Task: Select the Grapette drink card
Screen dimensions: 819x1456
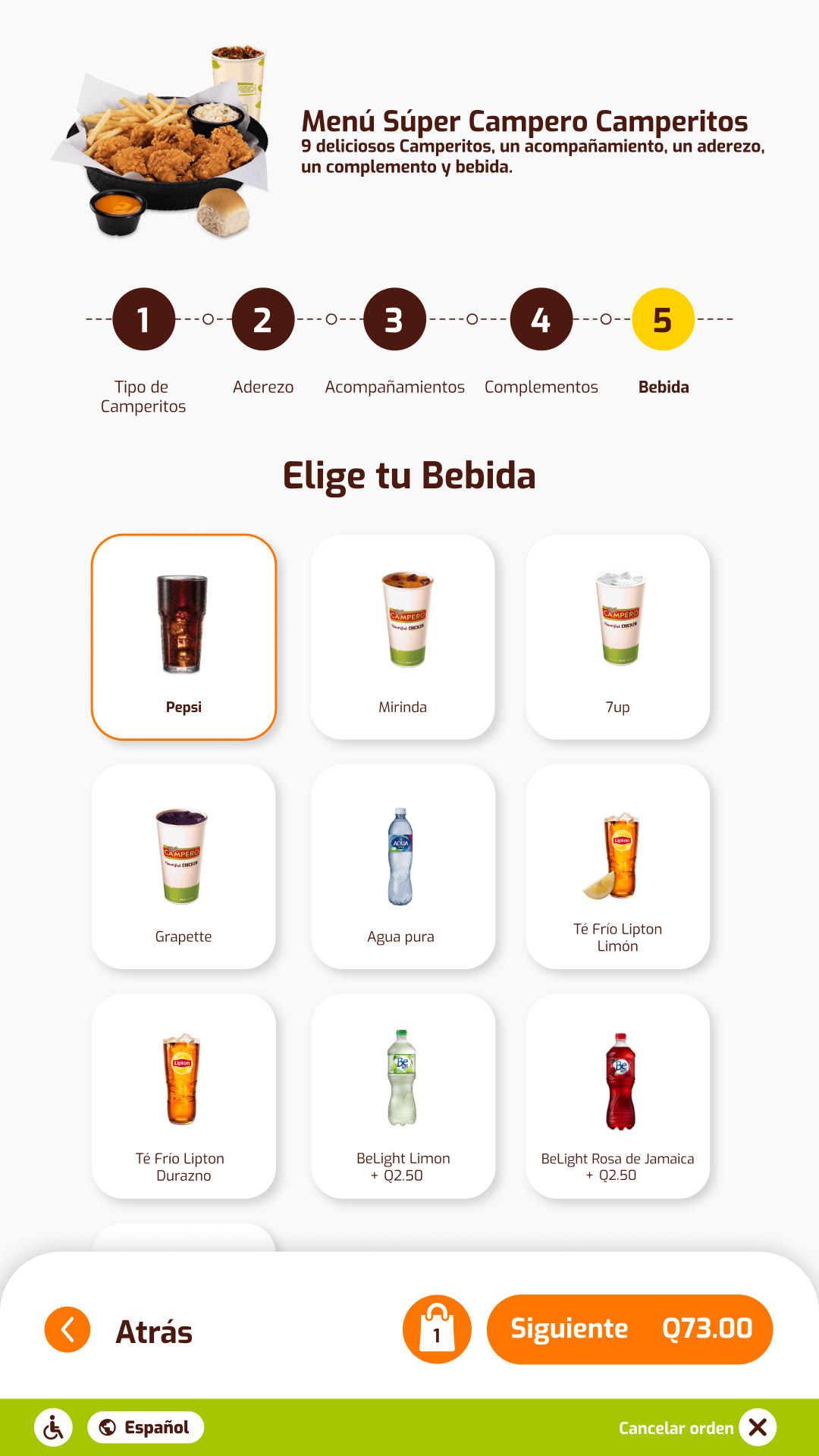Action: 184,867
